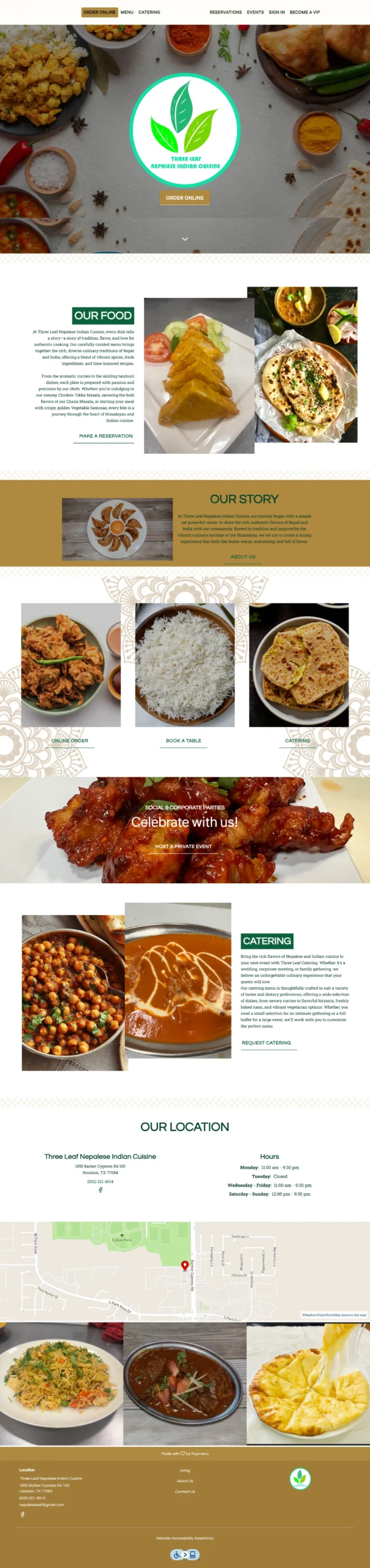This screenshot has height=1568, width=370.
Task: Open the Request Catering link
Action: [266, 1042]
